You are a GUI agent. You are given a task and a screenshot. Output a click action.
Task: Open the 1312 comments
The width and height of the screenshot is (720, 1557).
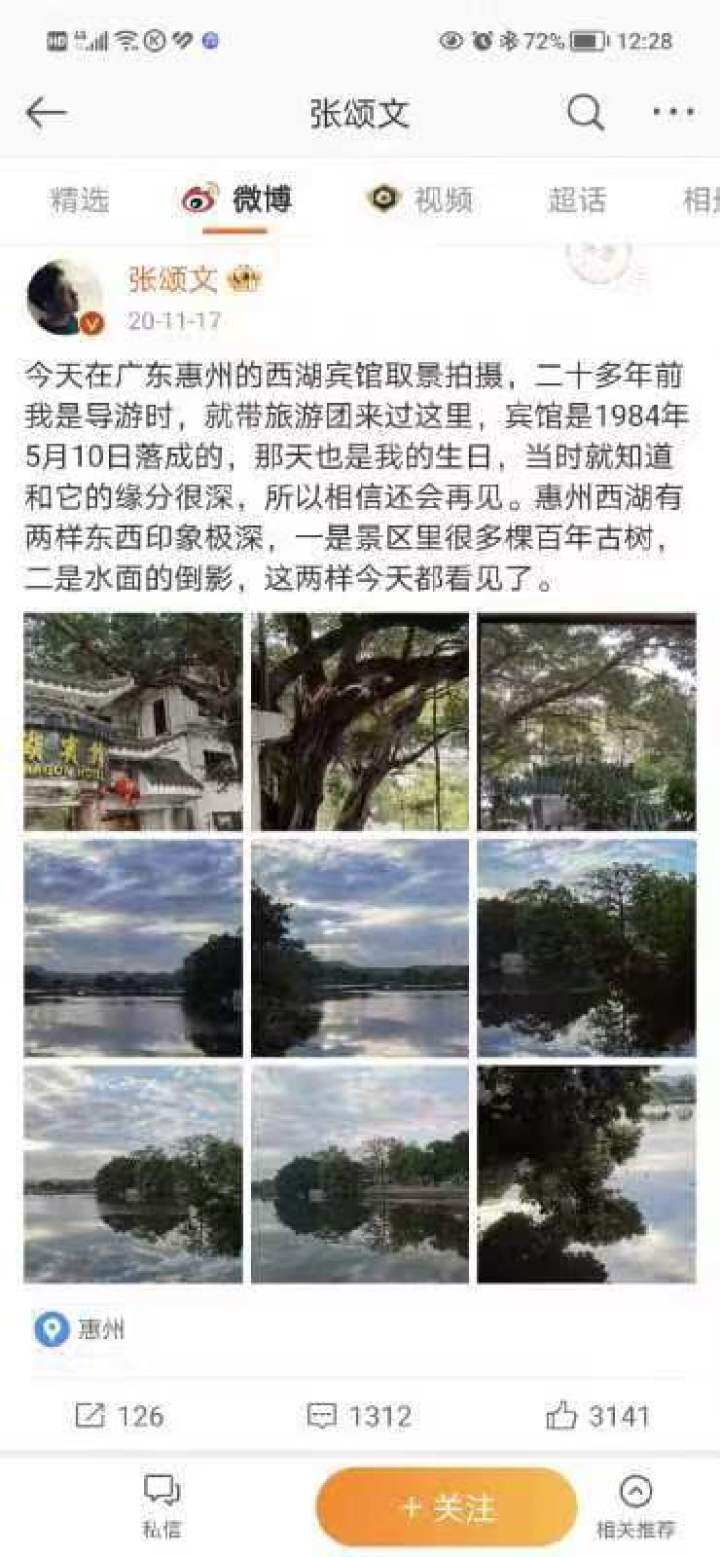click(x=359, y=1416)
